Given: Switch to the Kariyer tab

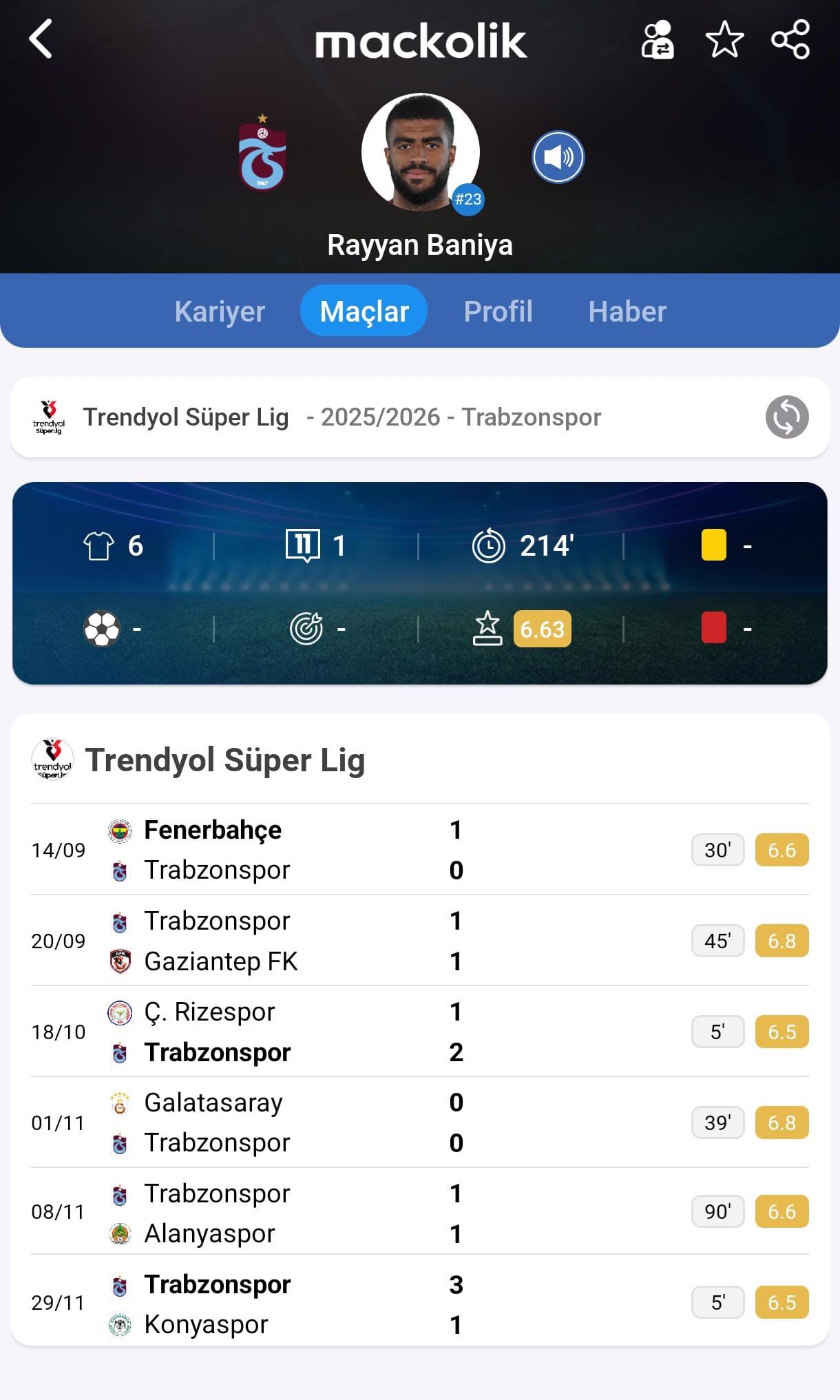Looking at the screenshot, I should (x=220, y=311).
